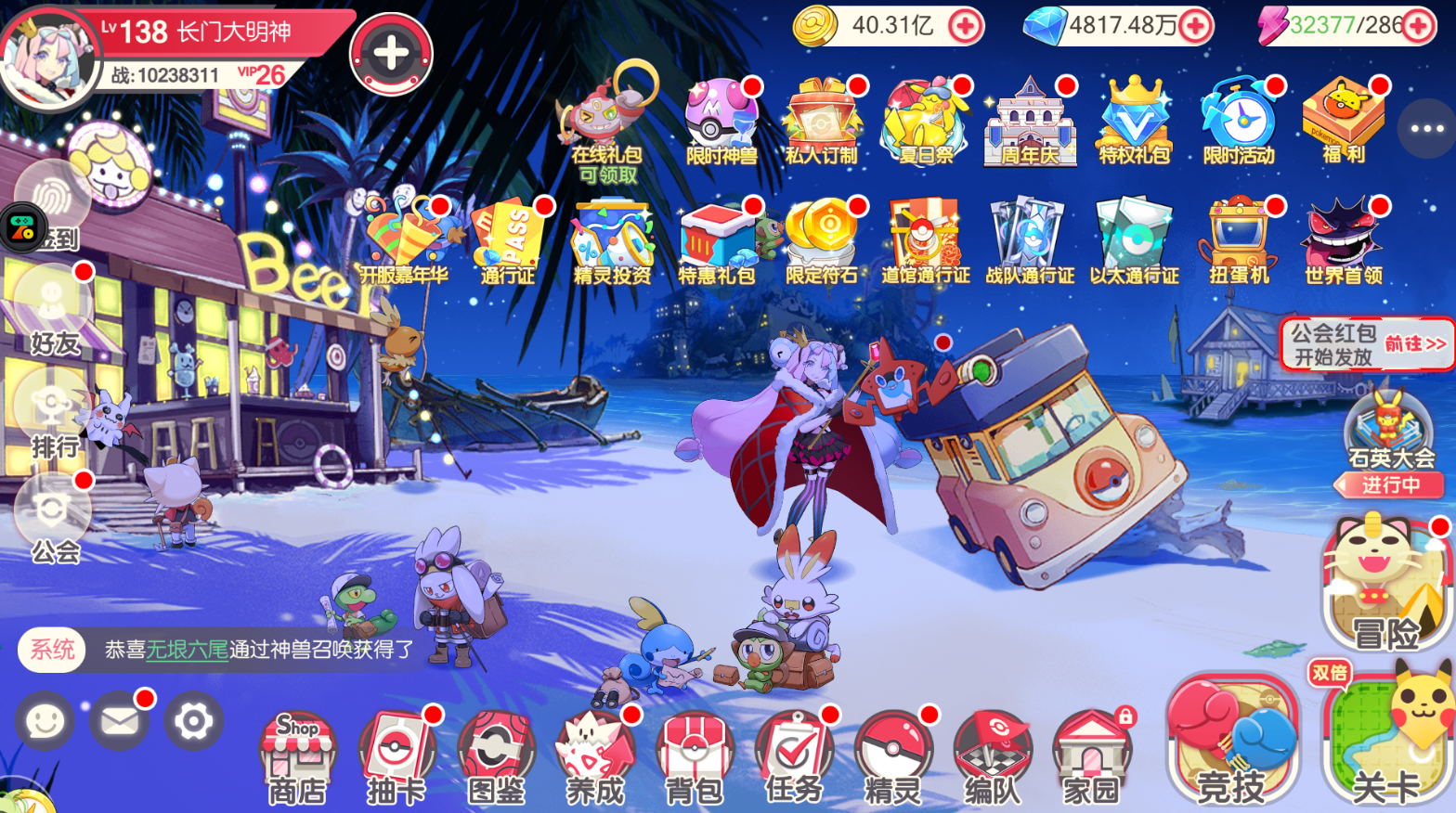The height and width of the screenshot is (813, 1456).
Task: Open the 公会 guild
Action: tap(54, 522)
